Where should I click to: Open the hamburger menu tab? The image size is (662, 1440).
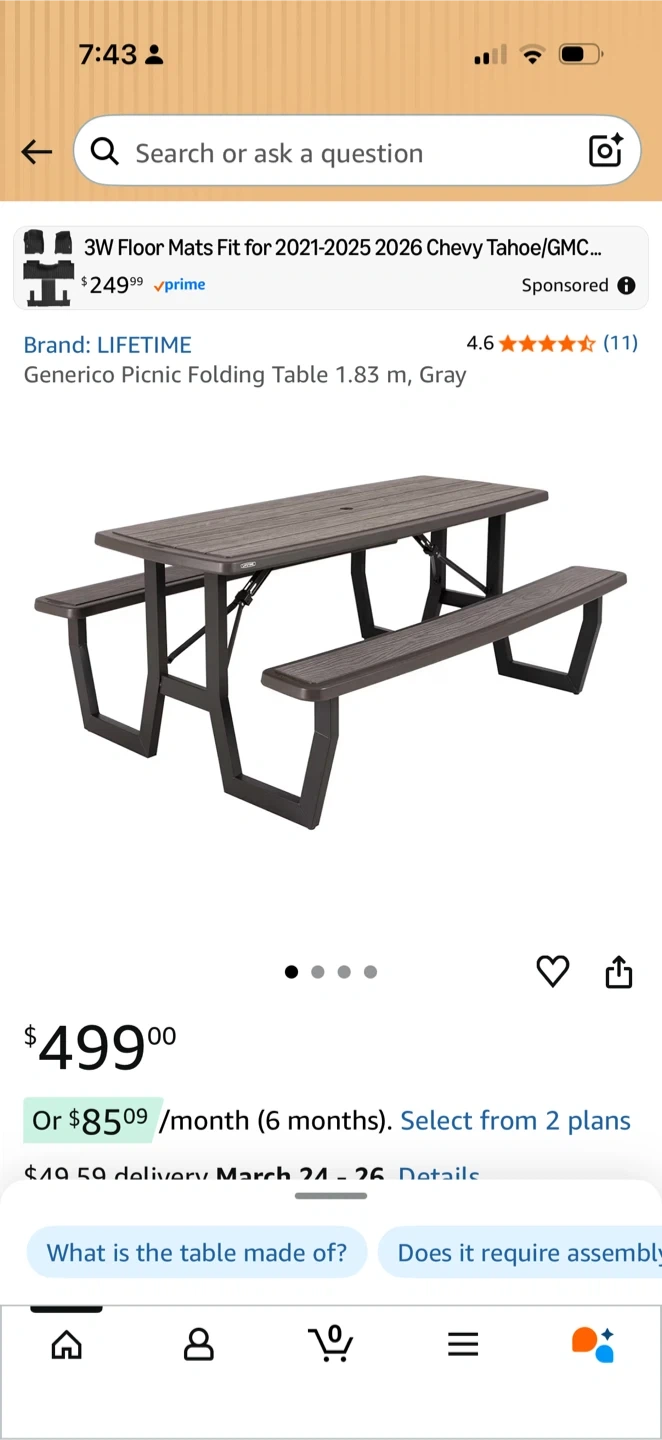click(463, 1344)
